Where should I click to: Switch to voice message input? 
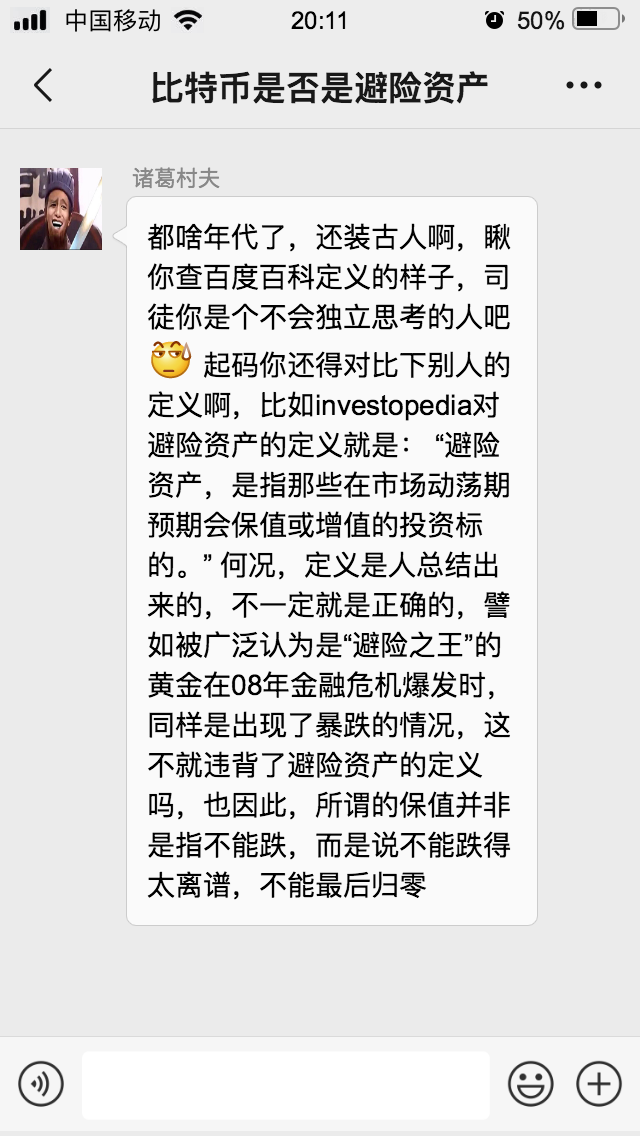(41, 1083)
